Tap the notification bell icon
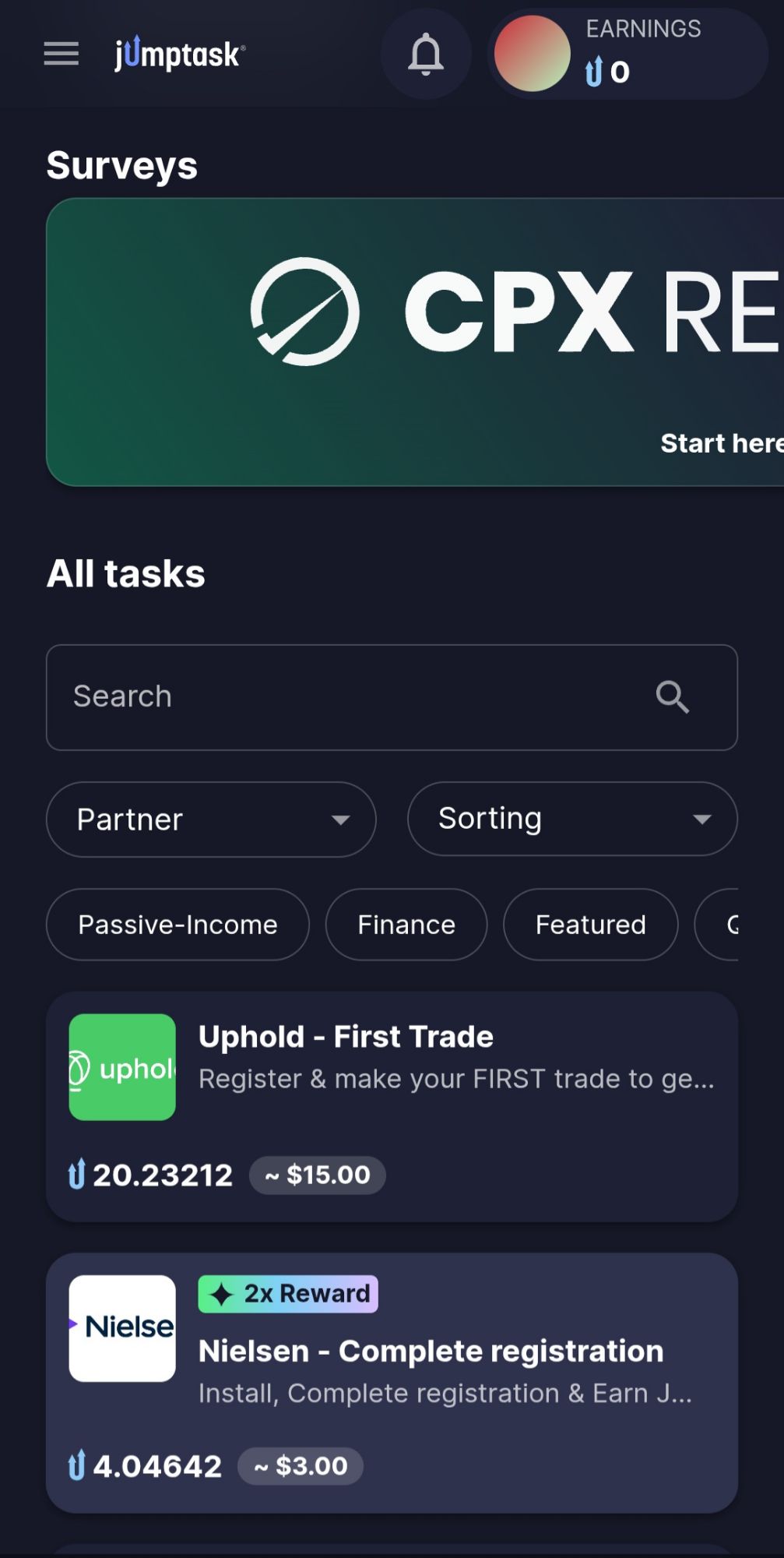784x1558 pixels. pyautogui.click(x=426, y=53)
